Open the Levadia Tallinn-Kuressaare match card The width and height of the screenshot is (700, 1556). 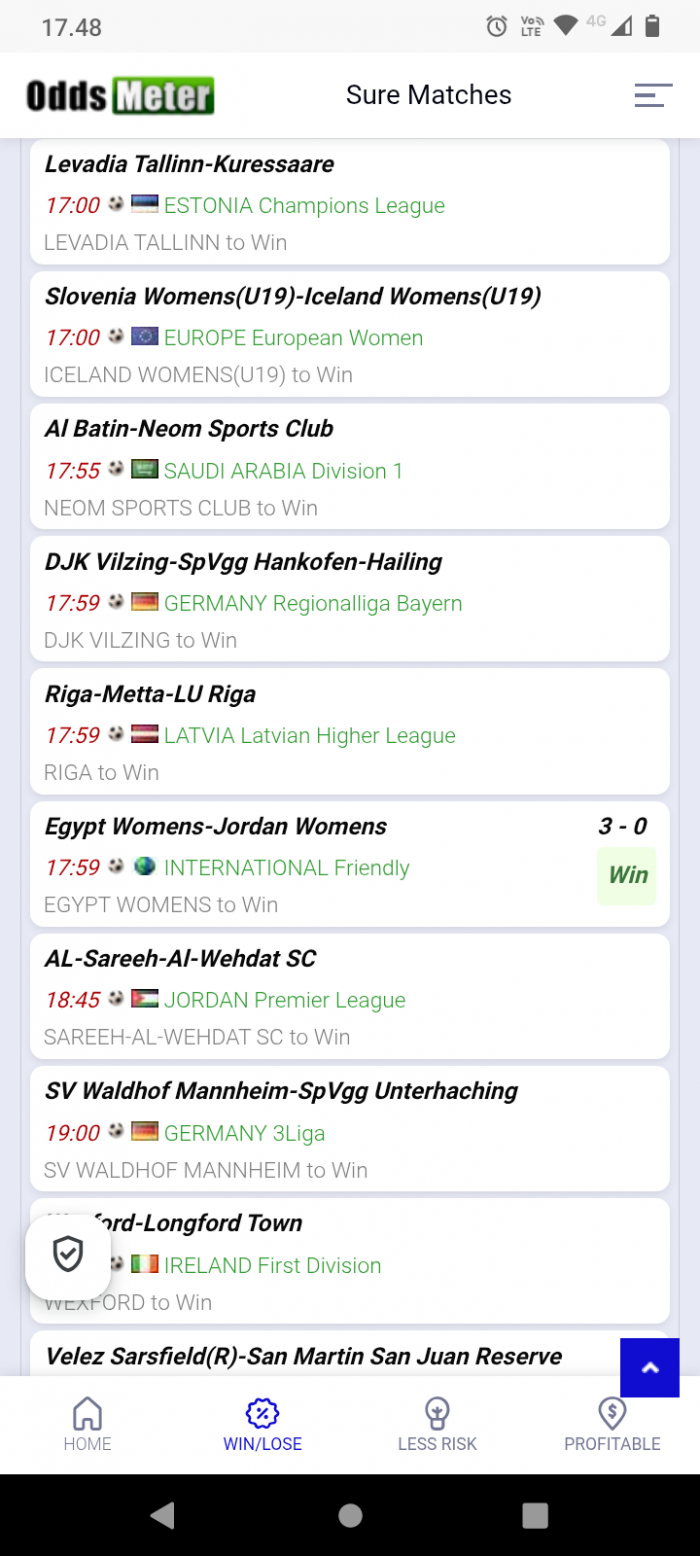[350, 202]
